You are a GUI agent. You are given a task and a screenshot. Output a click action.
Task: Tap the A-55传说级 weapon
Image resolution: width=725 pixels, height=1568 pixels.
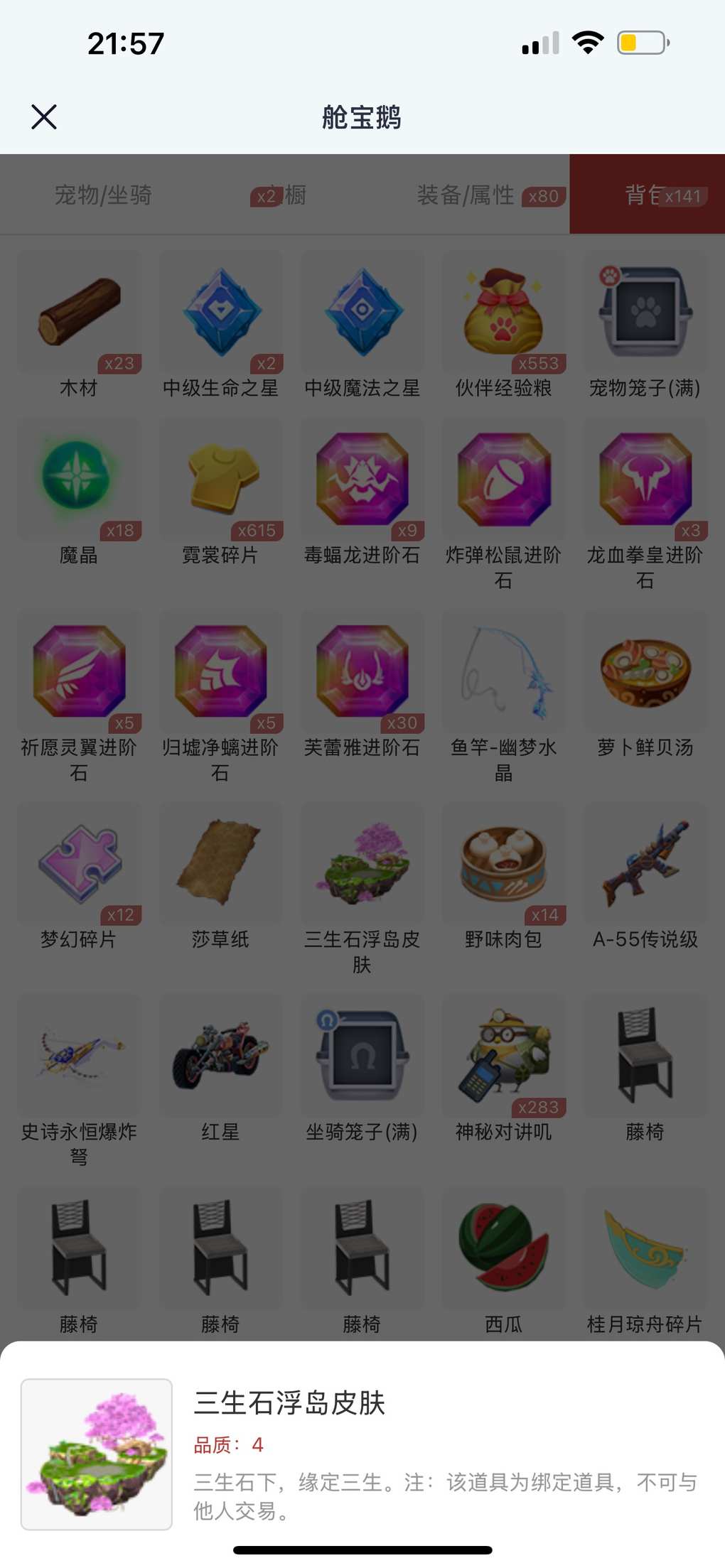click(645, 863)
